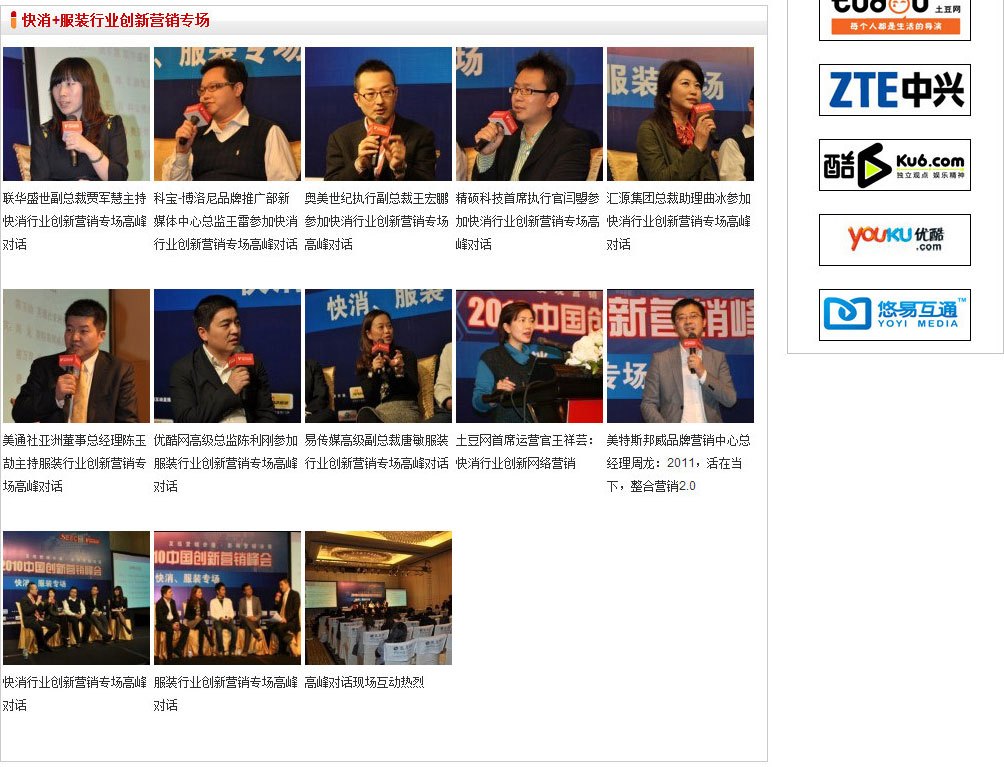Open the 快消行业创新营销专场高峰对话 panel photo
The image size is (1004, 767).
[76, 598]
